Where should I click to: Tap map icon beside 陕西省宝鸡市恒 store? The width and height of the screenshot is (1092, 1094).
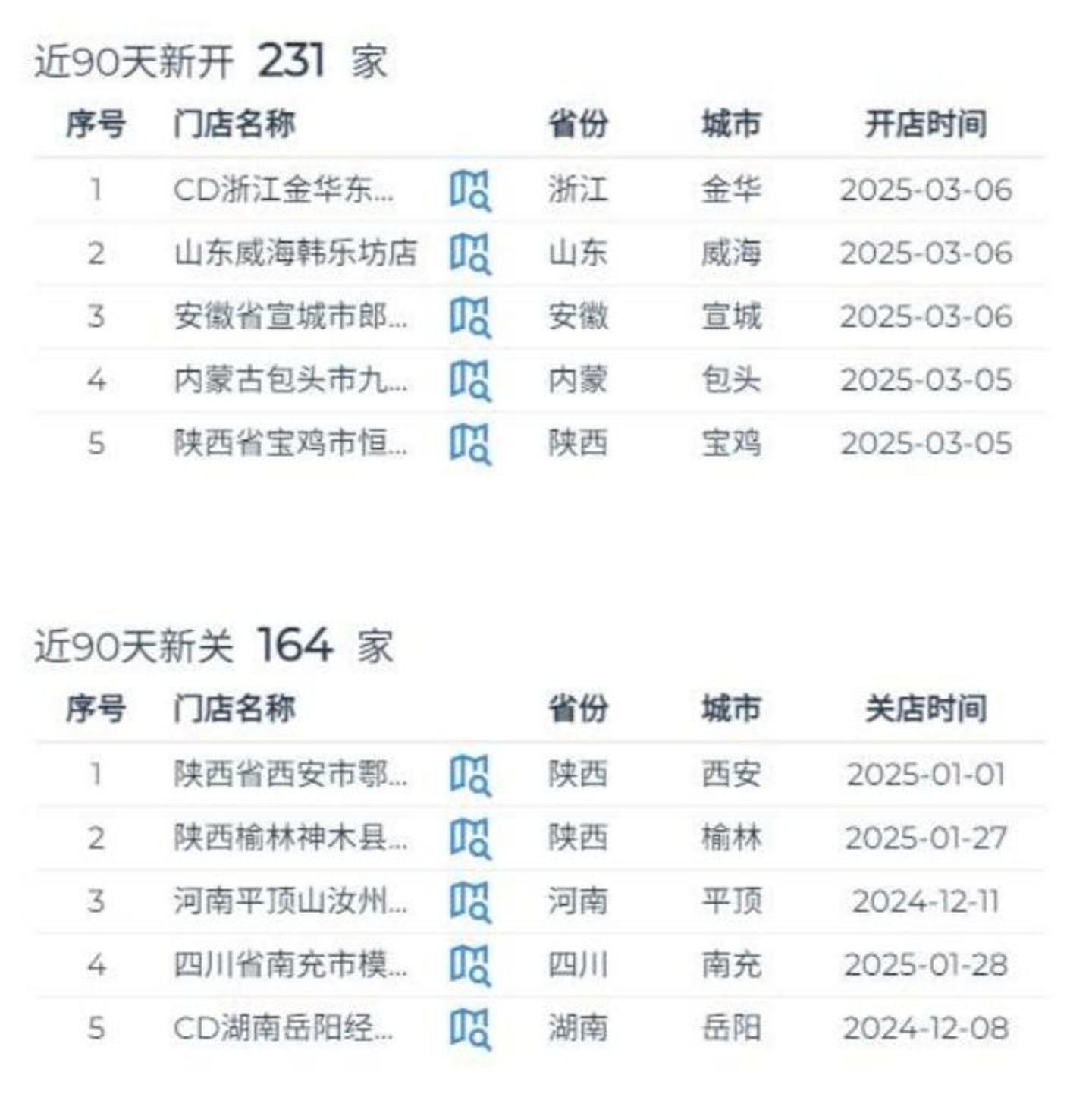pyautogui.click(x=469, y=443)
